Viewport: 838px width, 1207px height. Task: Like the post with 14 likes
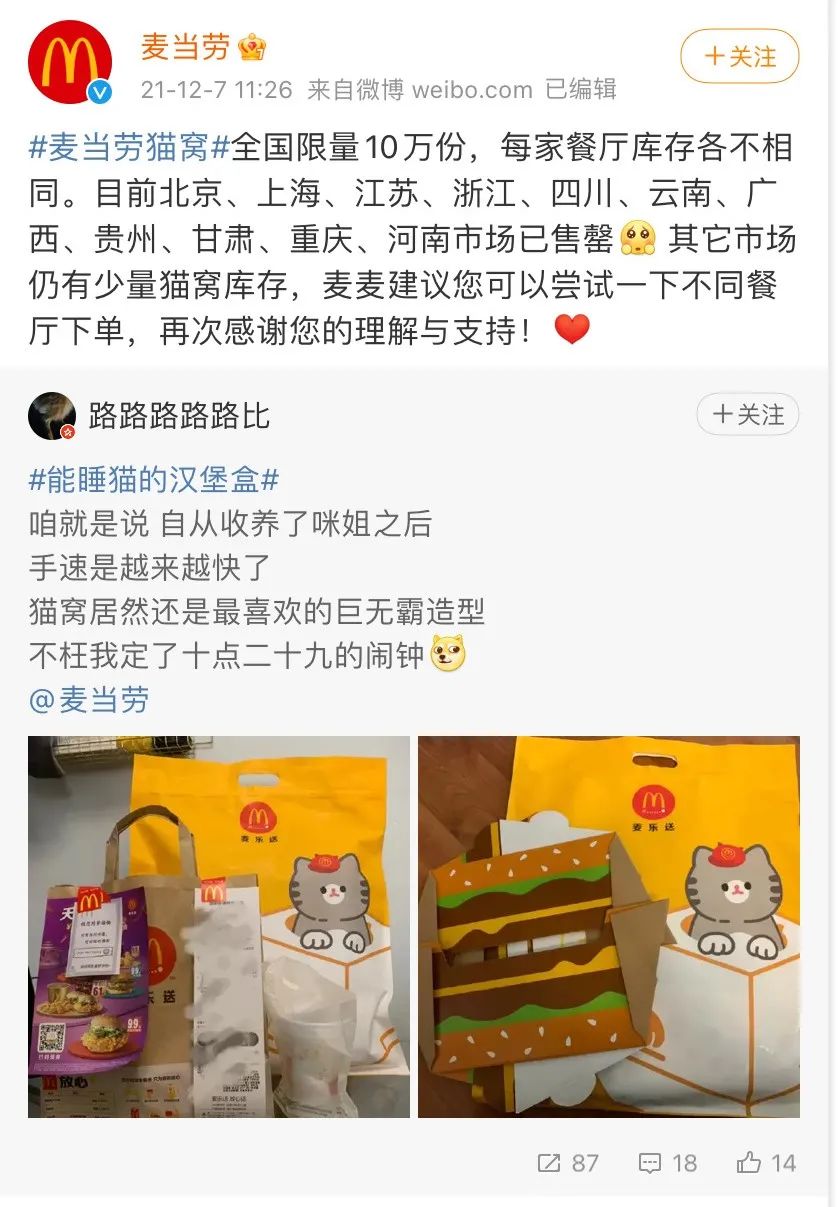766,1163
